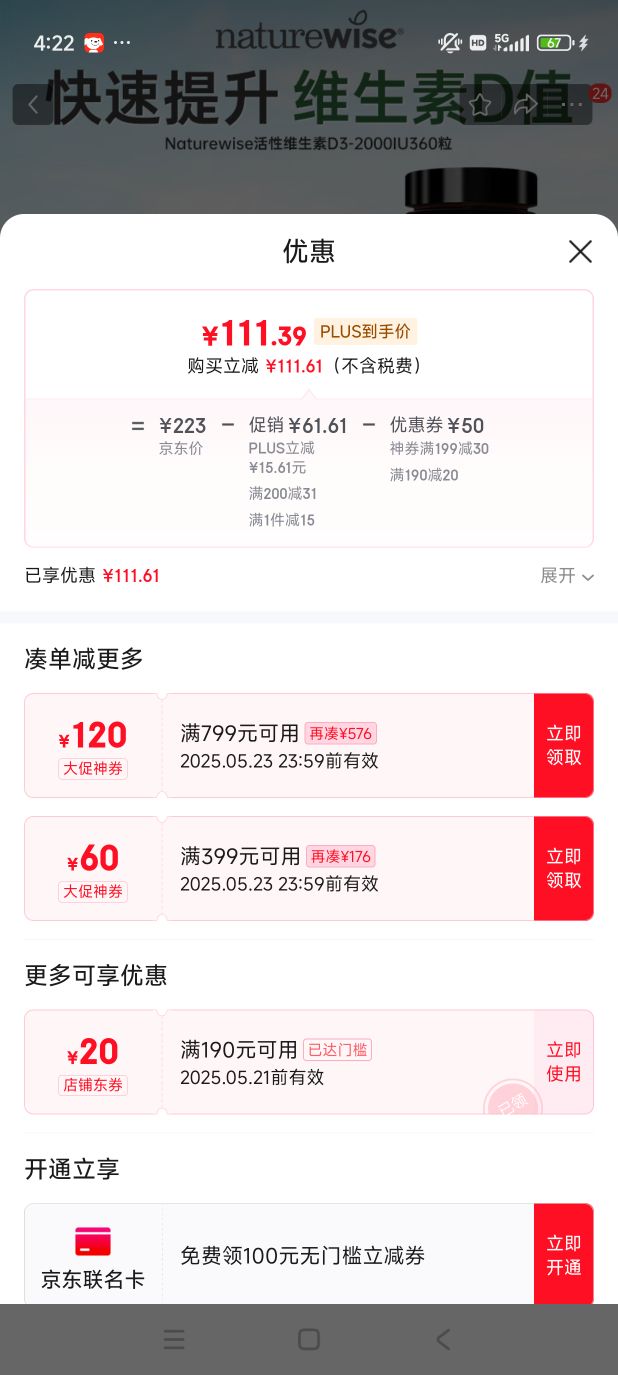Go to the system home screen
The image size is (618, 1375).
(x=309, y=1340)
